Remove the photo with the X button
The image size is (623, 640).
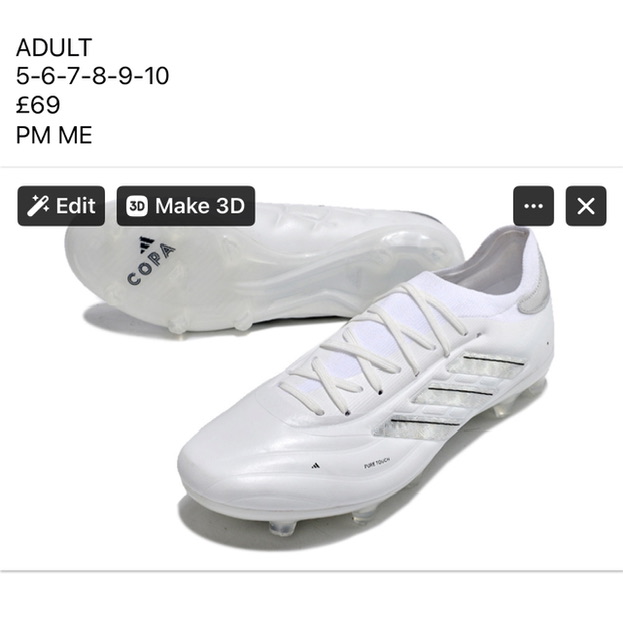pyautogui.click(x=585, y=207)
